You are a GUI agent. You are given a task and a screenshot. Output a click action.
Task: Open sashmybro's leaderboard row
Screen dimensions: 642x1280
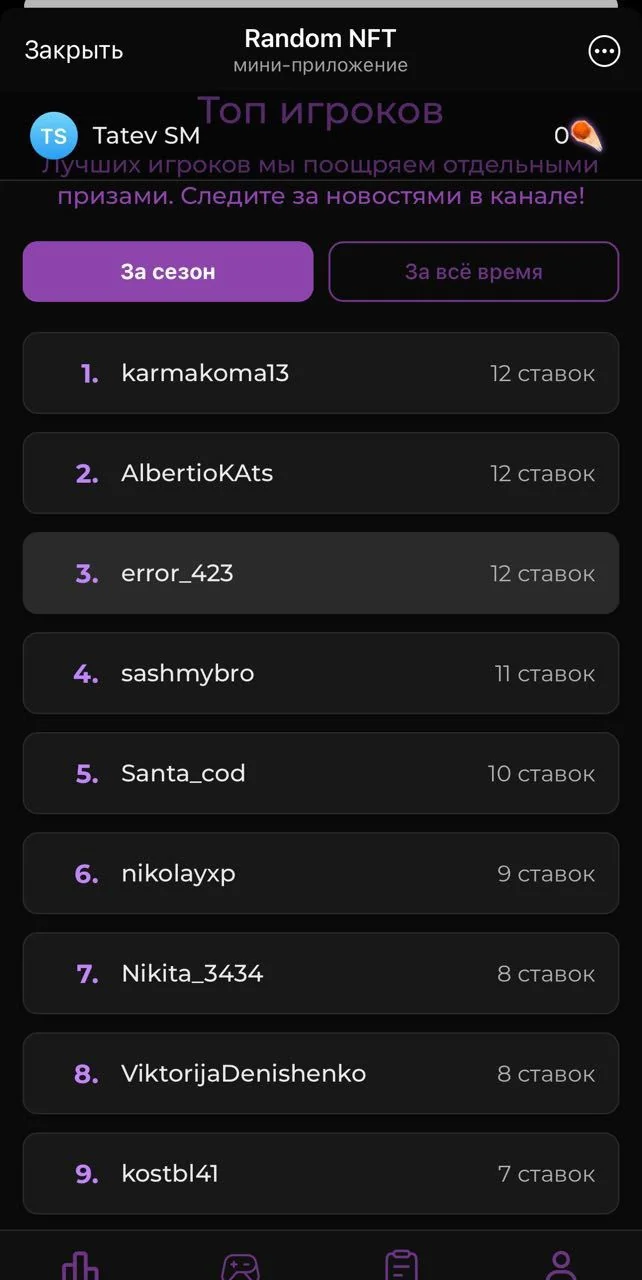[321, 673]
